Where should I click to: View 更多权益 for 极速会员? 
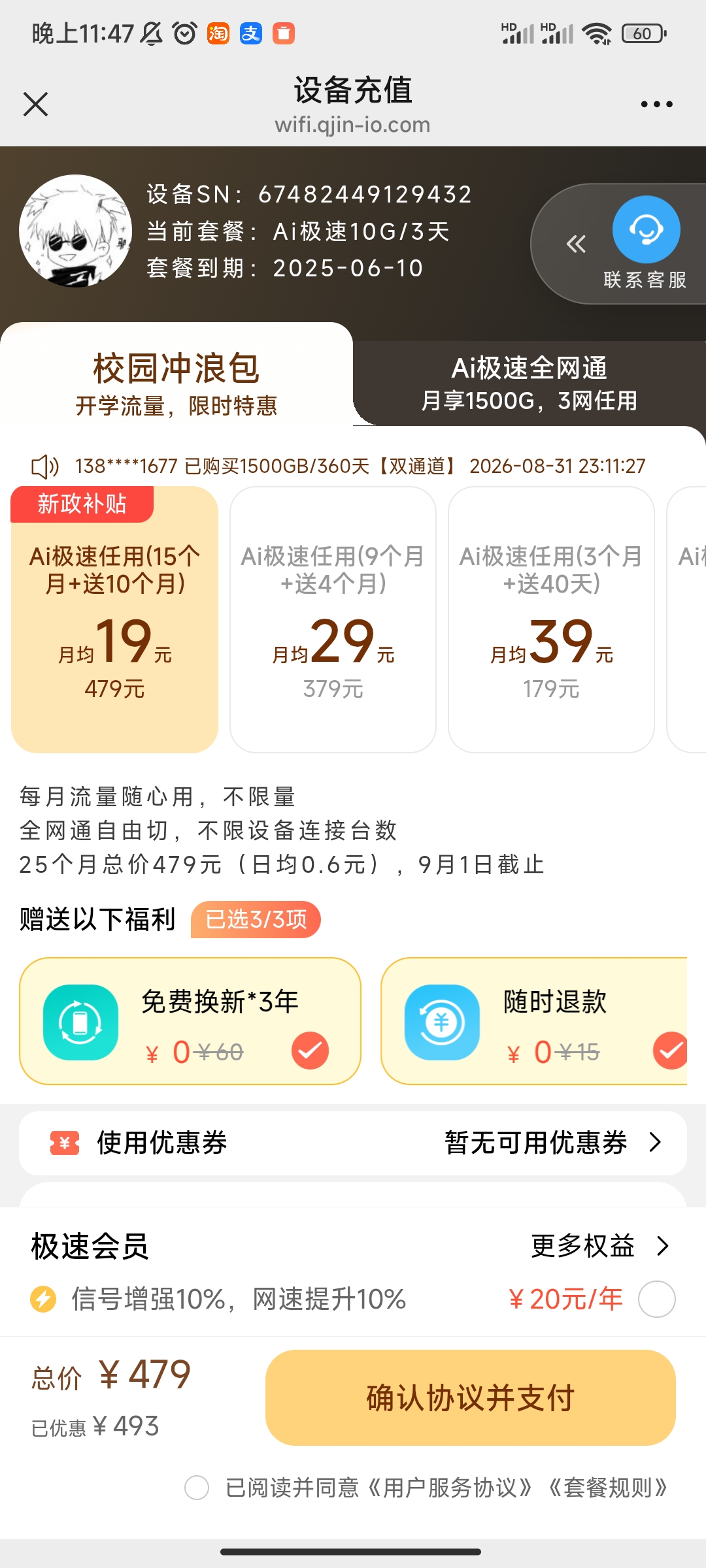pyautogui.click(x=600, y=1246)
